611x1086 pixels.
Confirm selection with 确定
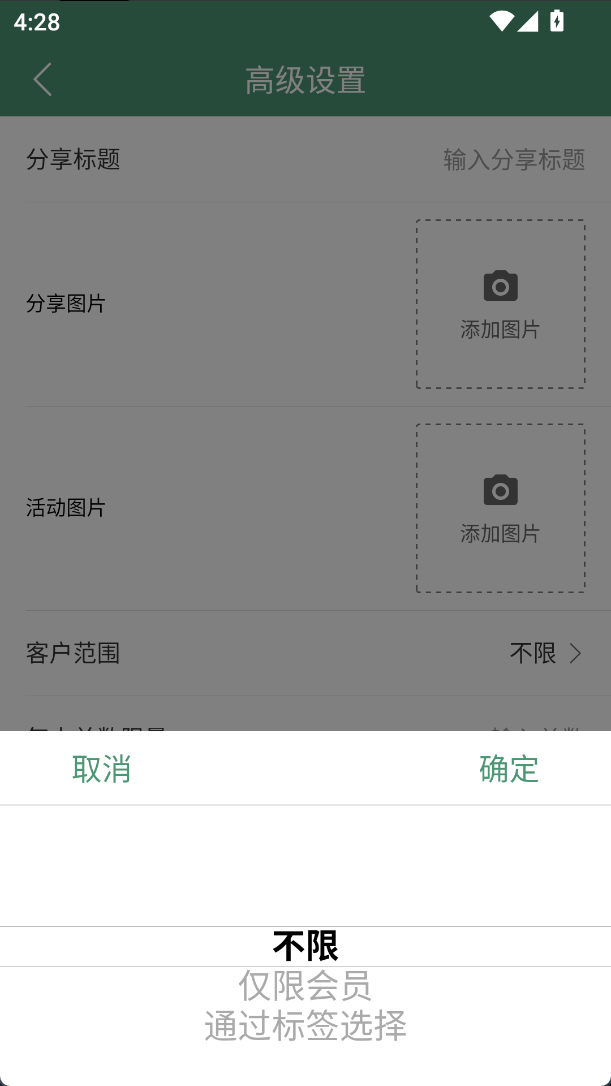coord(509,769)
